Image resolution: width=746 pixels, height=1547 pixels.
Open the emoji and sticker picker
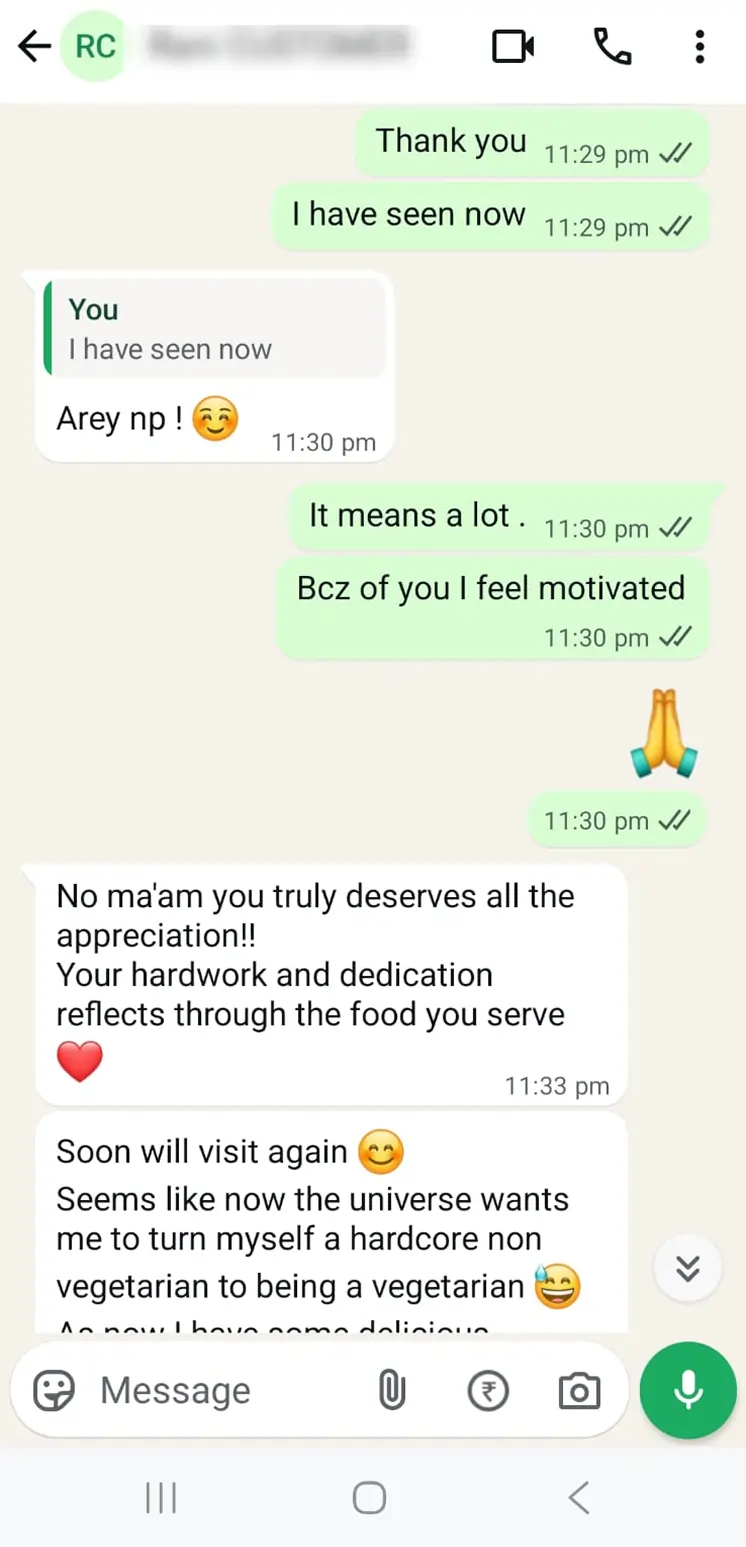(54, 1390)
